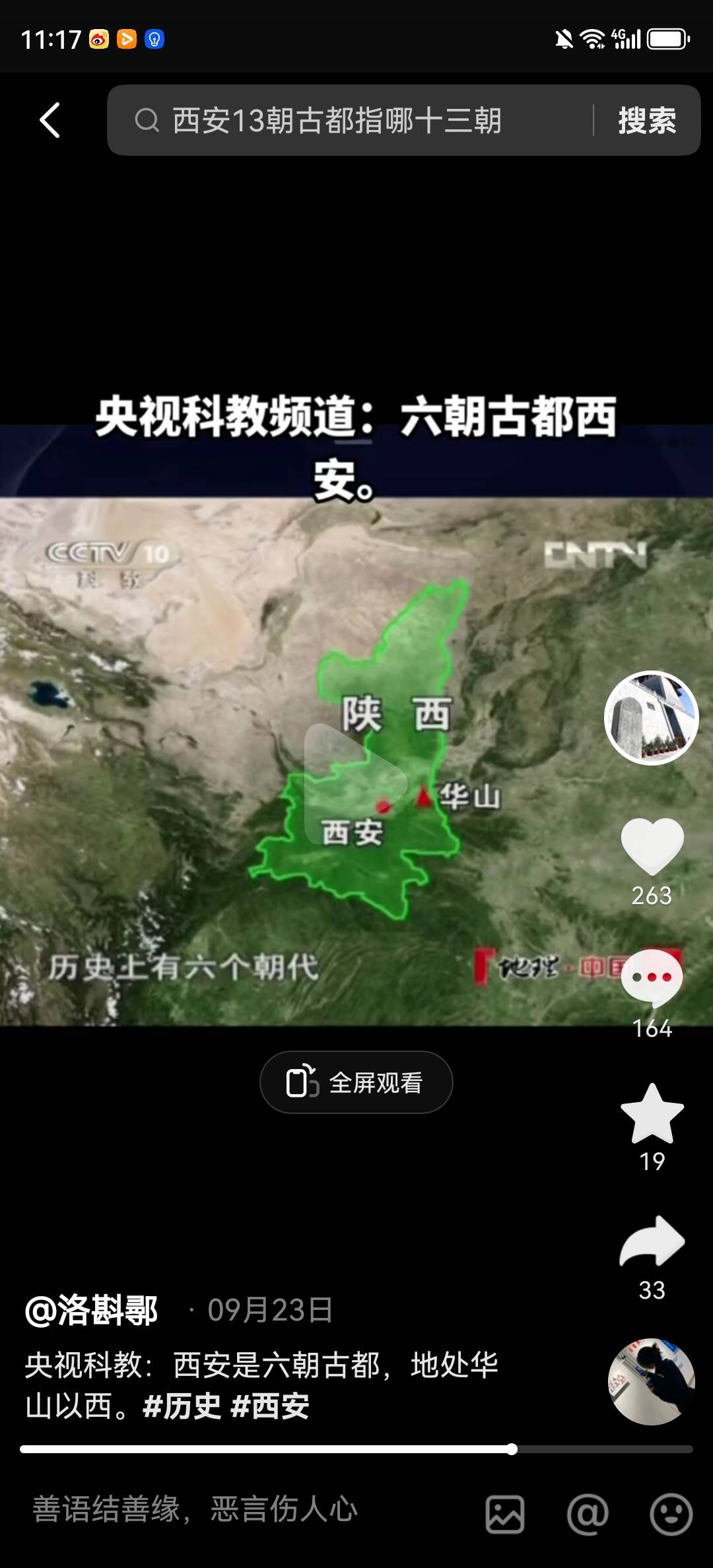Open the author's avatar on the right
The image size is (713, 1568).
pos(651,718)
